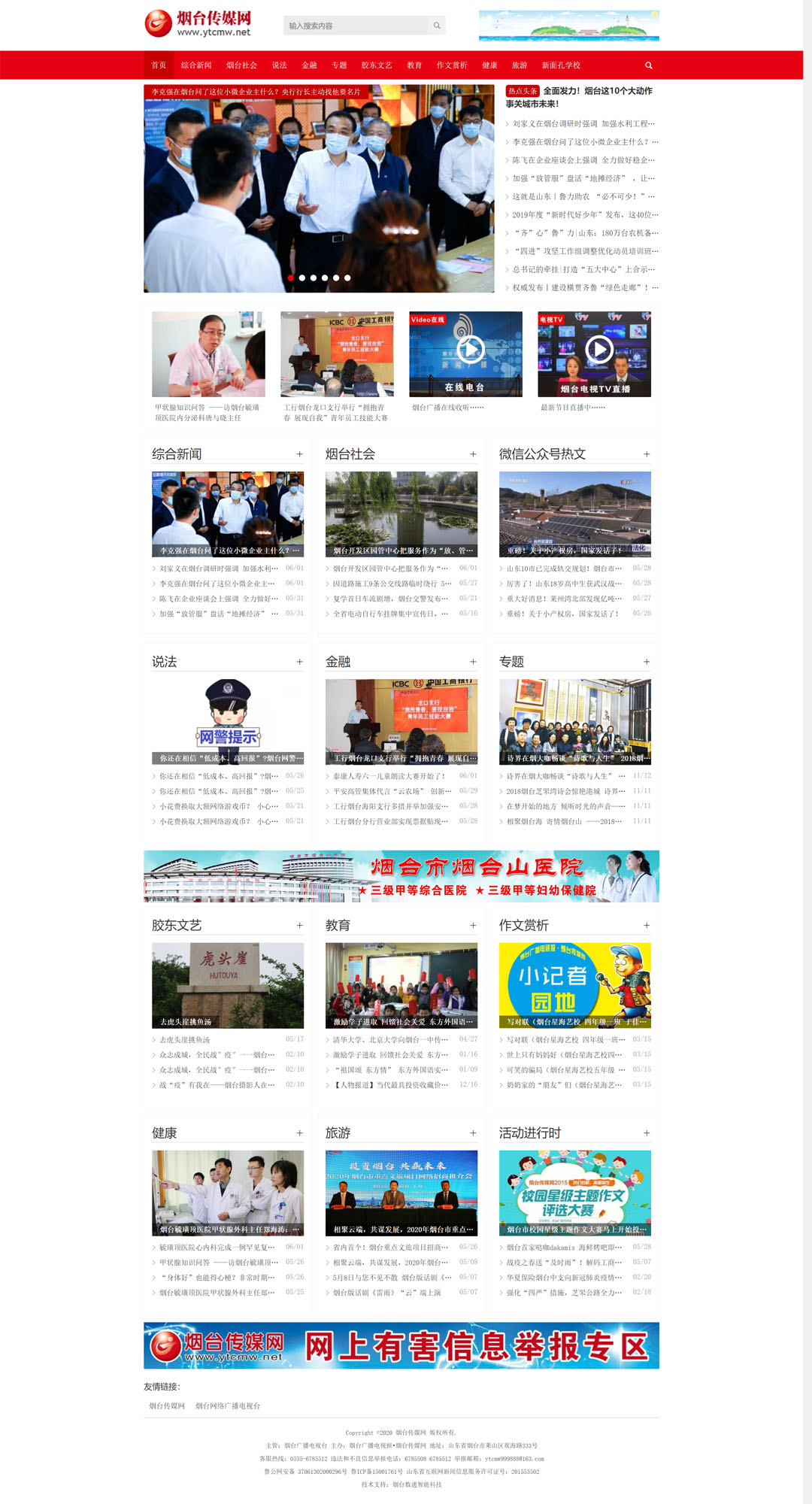Viewport: 812px width, 1504px height.
Task: Open the 烟台网络广播电视台 friend link
Action: (228, 1405)
